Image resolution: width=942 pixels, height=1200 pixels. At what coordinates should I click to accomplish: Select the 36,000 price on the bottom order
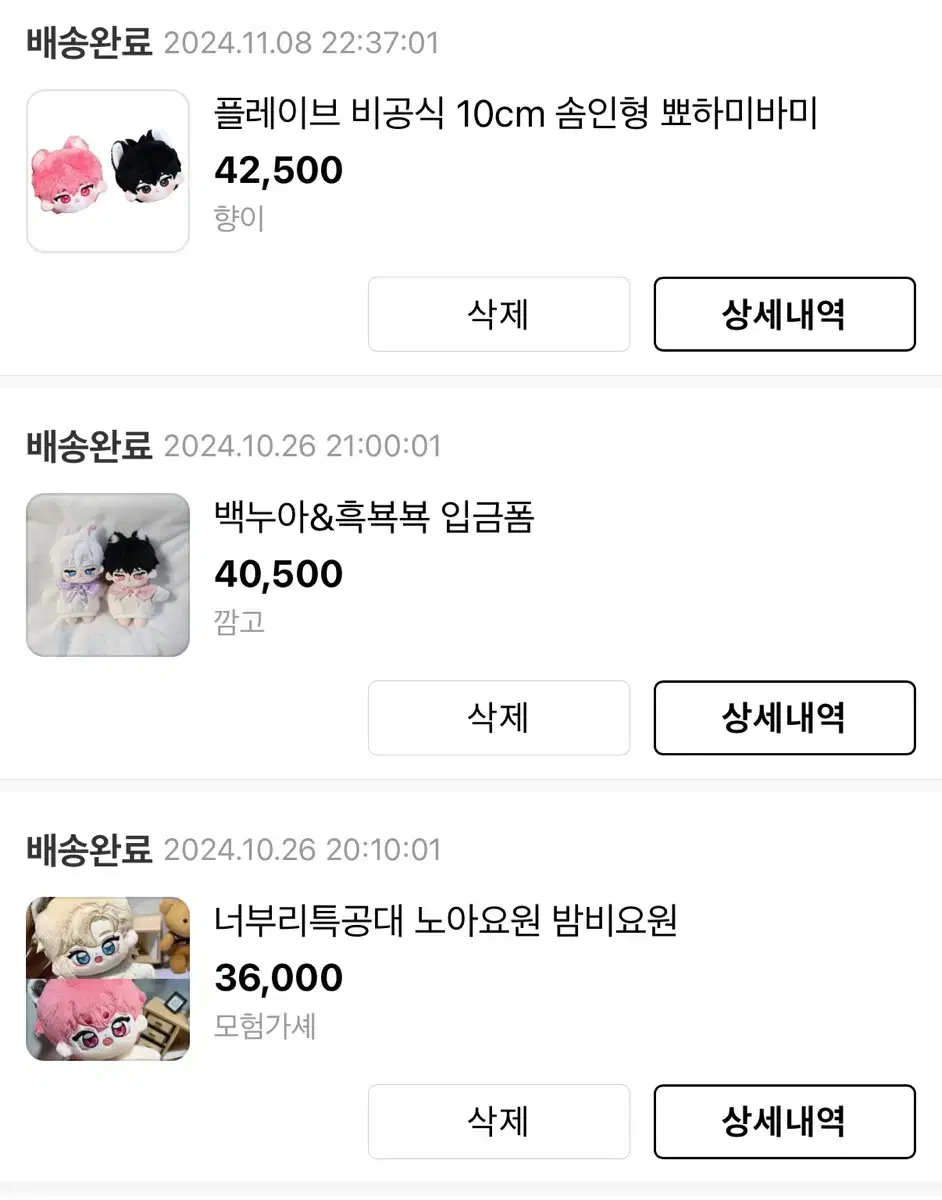(276, 977)
